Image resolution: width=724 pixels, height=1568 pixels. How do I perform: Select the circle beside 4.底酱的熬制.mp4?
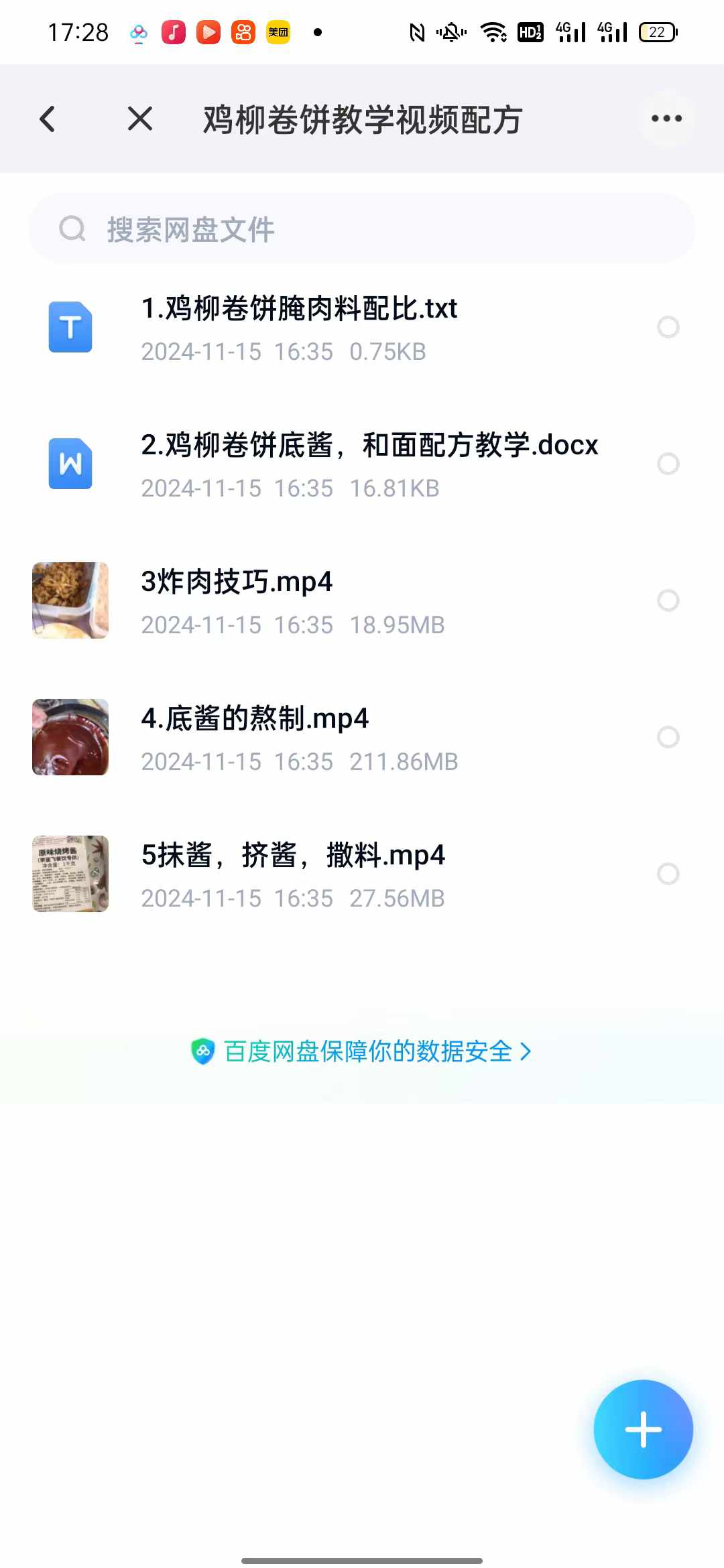[x=668, y=737]
